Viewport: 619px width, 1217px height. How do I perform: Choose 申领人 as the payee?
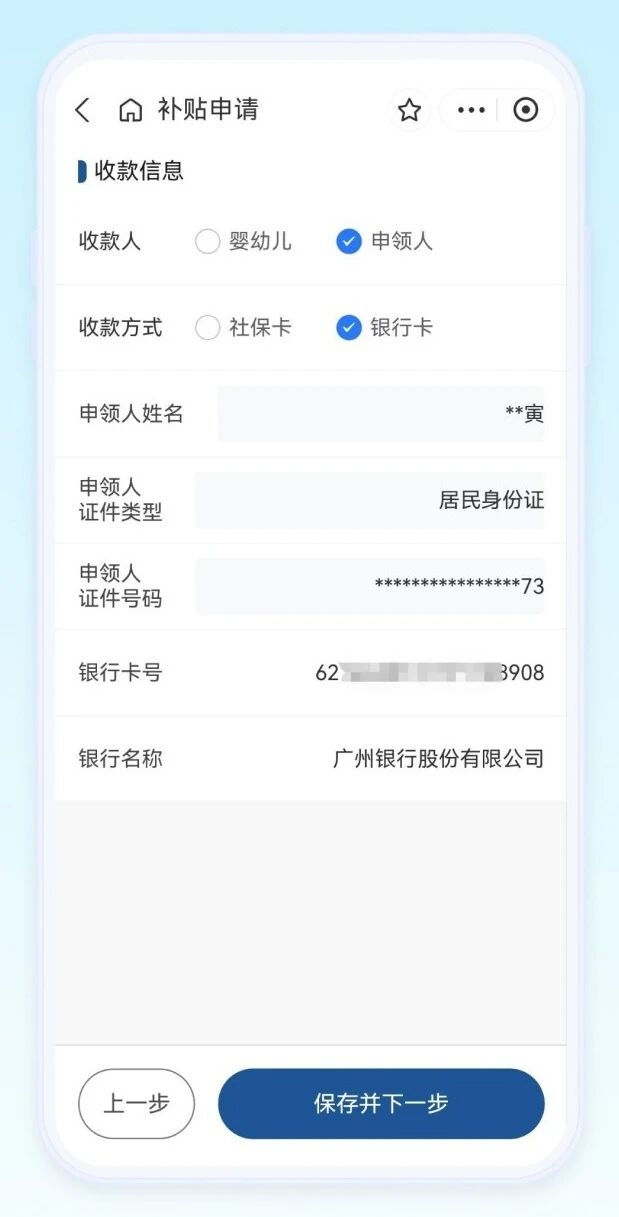tap(348, 242)
